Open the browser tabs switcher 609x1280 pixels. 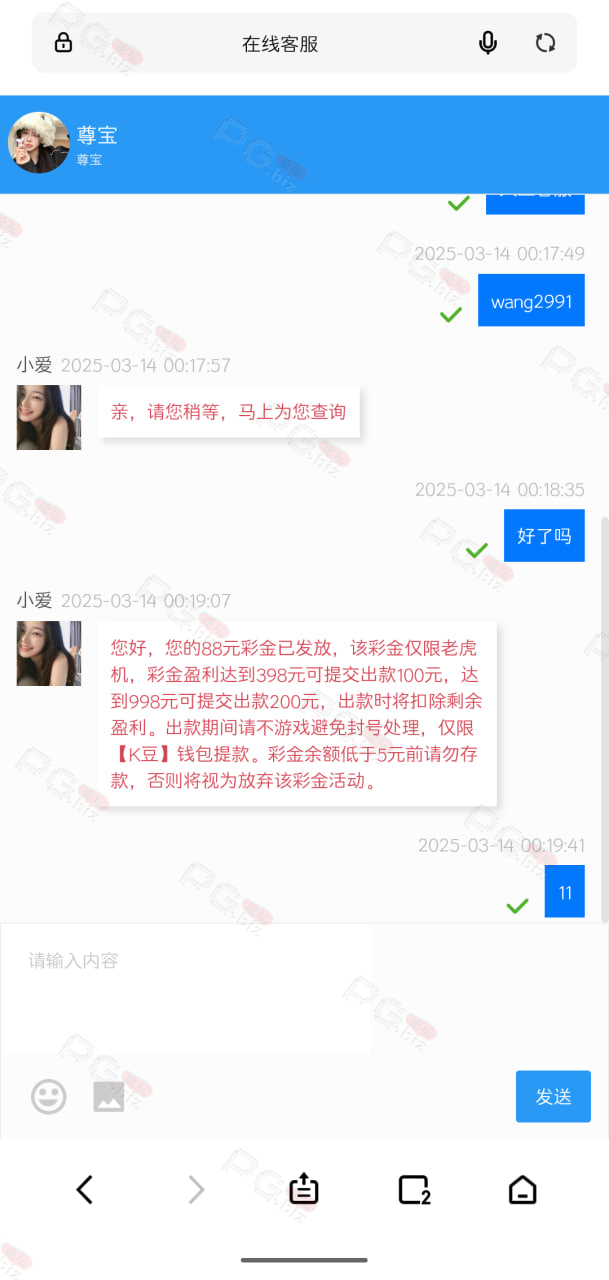tap(414, 1190)
